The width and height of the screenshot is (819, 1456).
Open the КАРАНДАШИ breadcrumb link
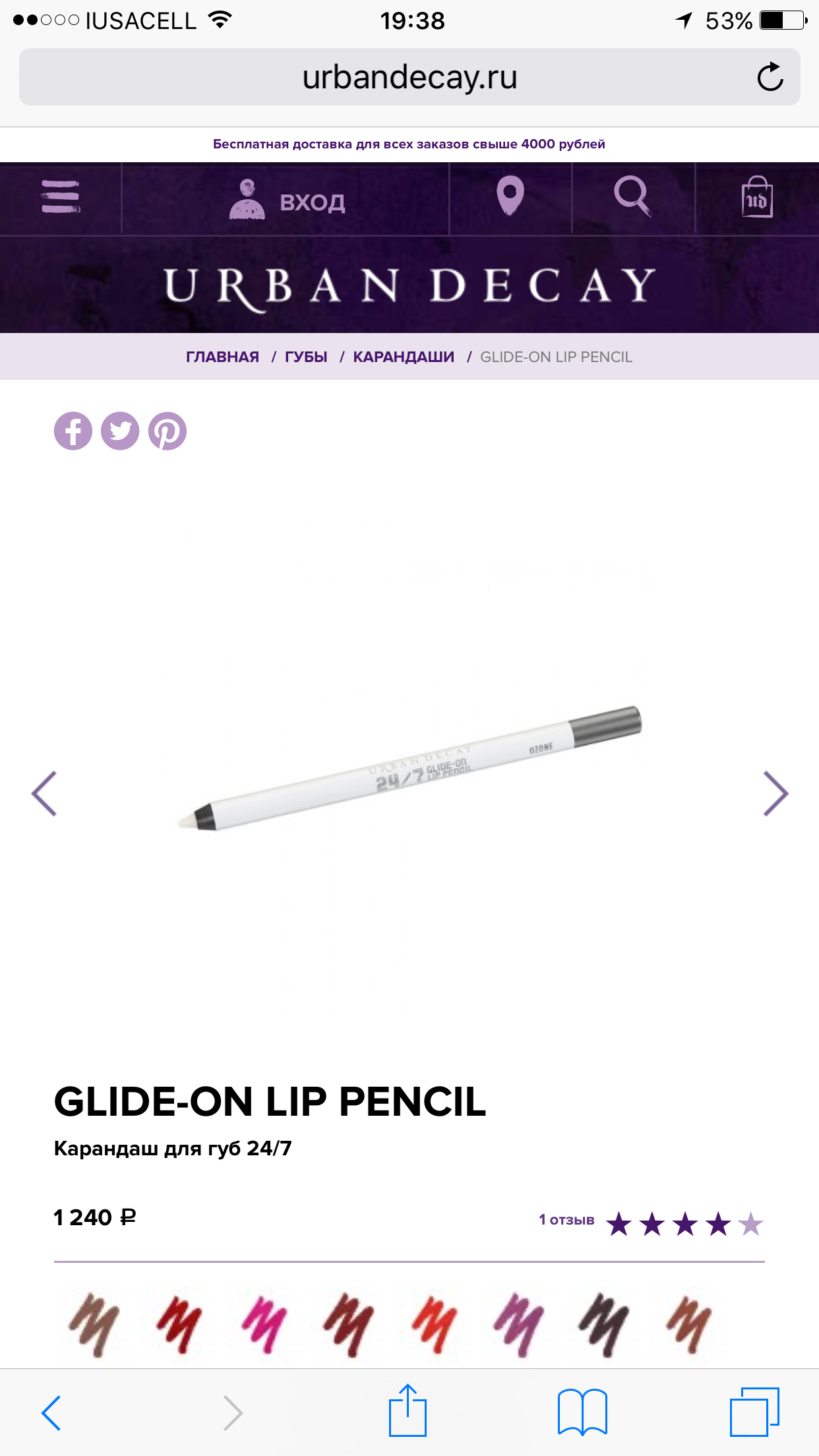click(x=404, y=357)
